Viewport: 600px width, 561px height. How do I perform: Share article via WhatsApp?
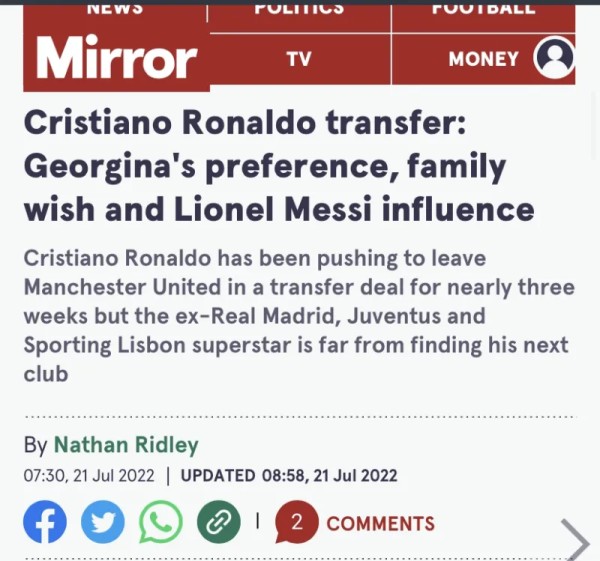(x=160, y=522)
